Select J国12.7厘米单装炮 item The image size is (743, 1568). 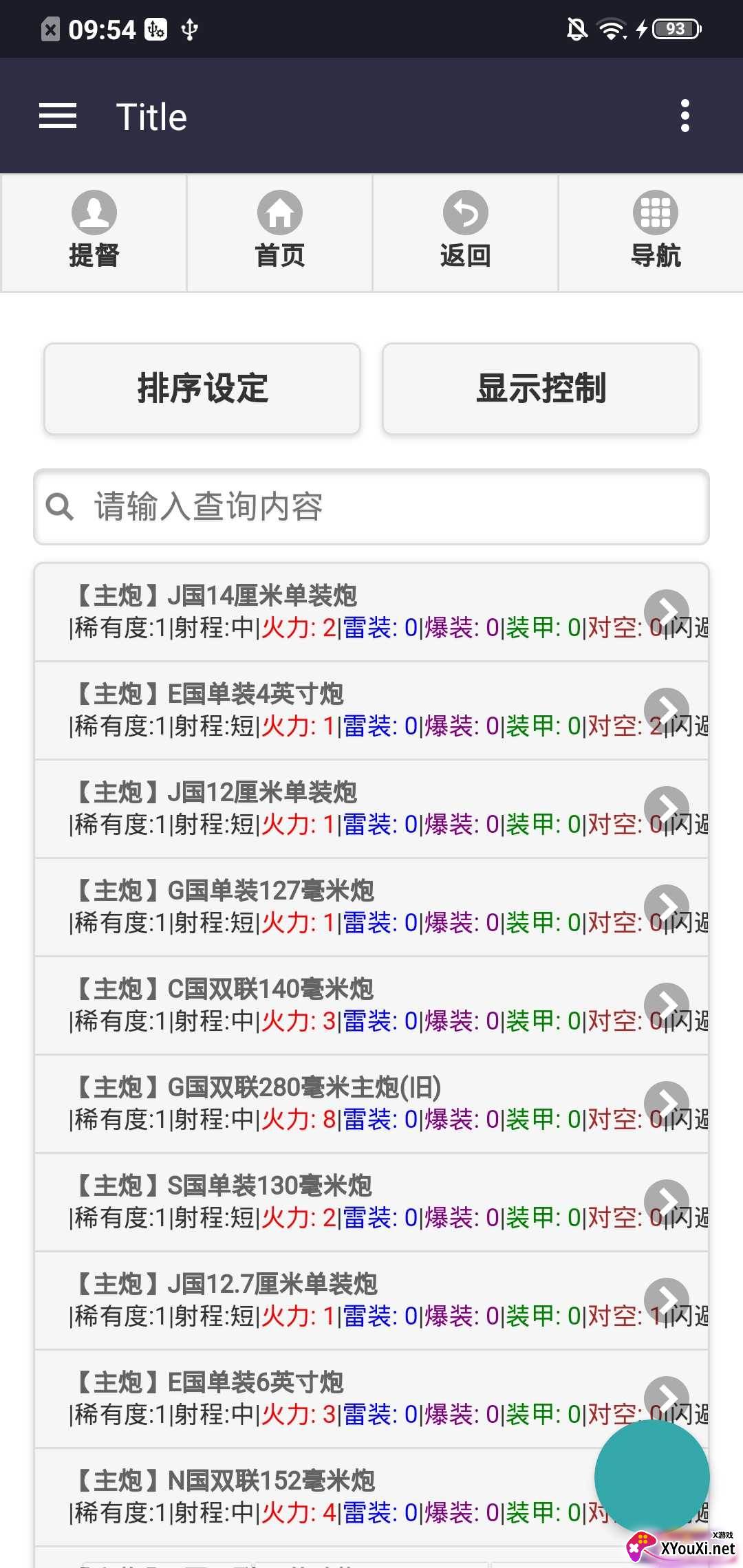pyautogui.click(x=344, y=1300)
